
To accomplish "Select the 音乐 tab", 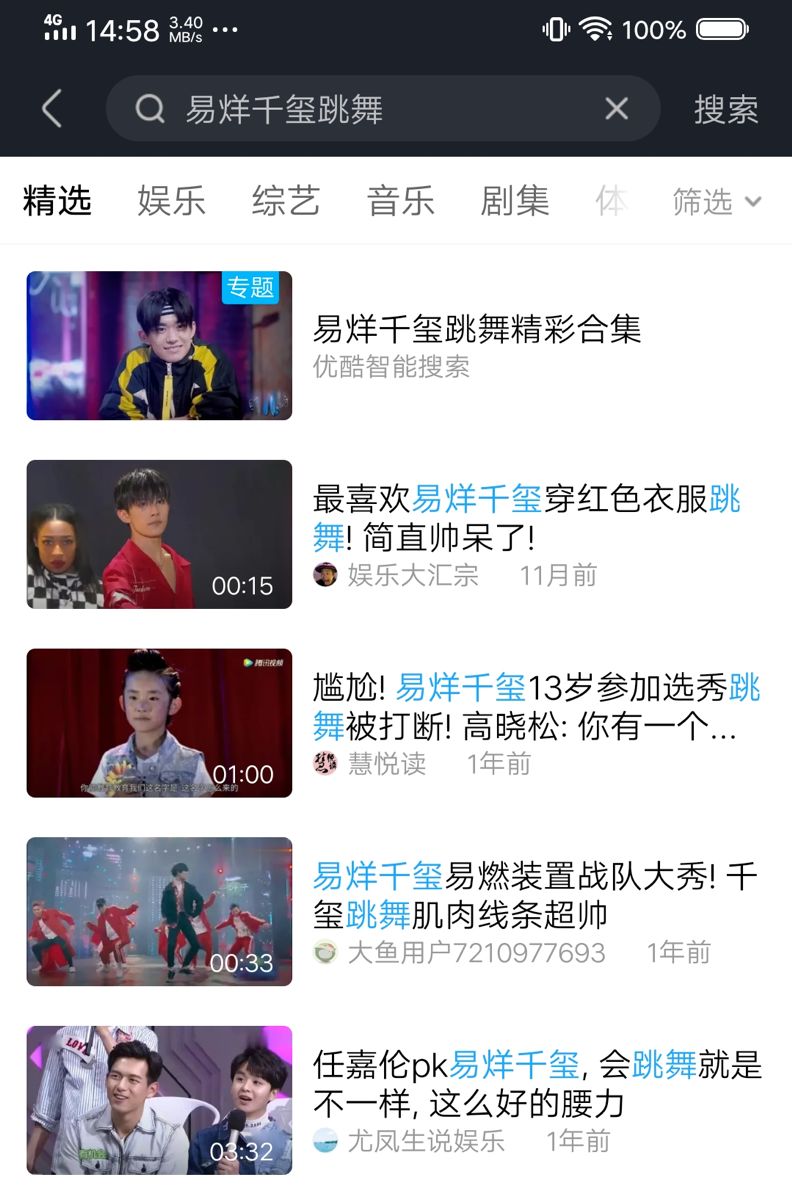I will 401,201.
